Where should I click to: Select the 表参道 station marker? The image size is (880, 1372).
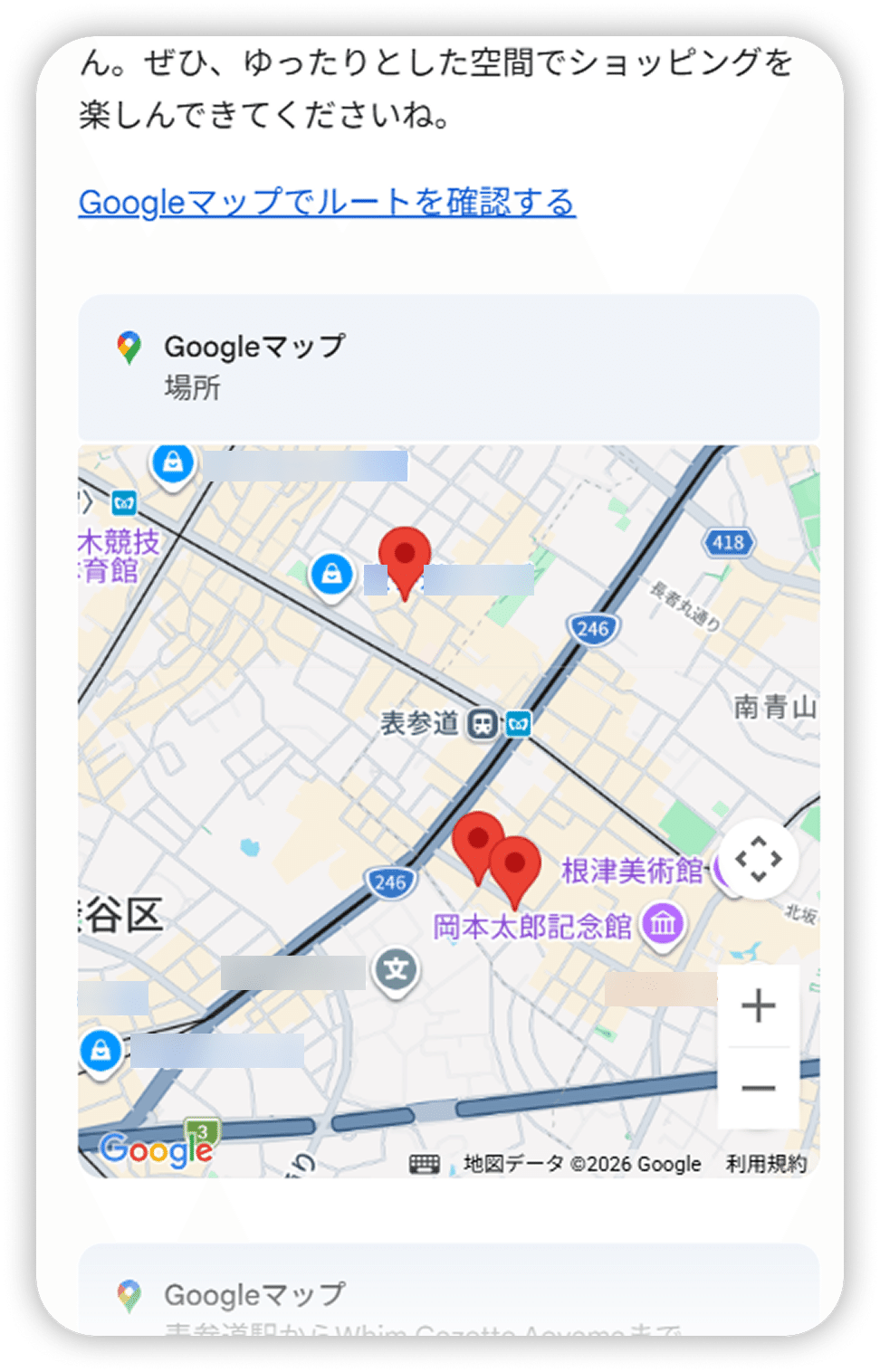483,724
